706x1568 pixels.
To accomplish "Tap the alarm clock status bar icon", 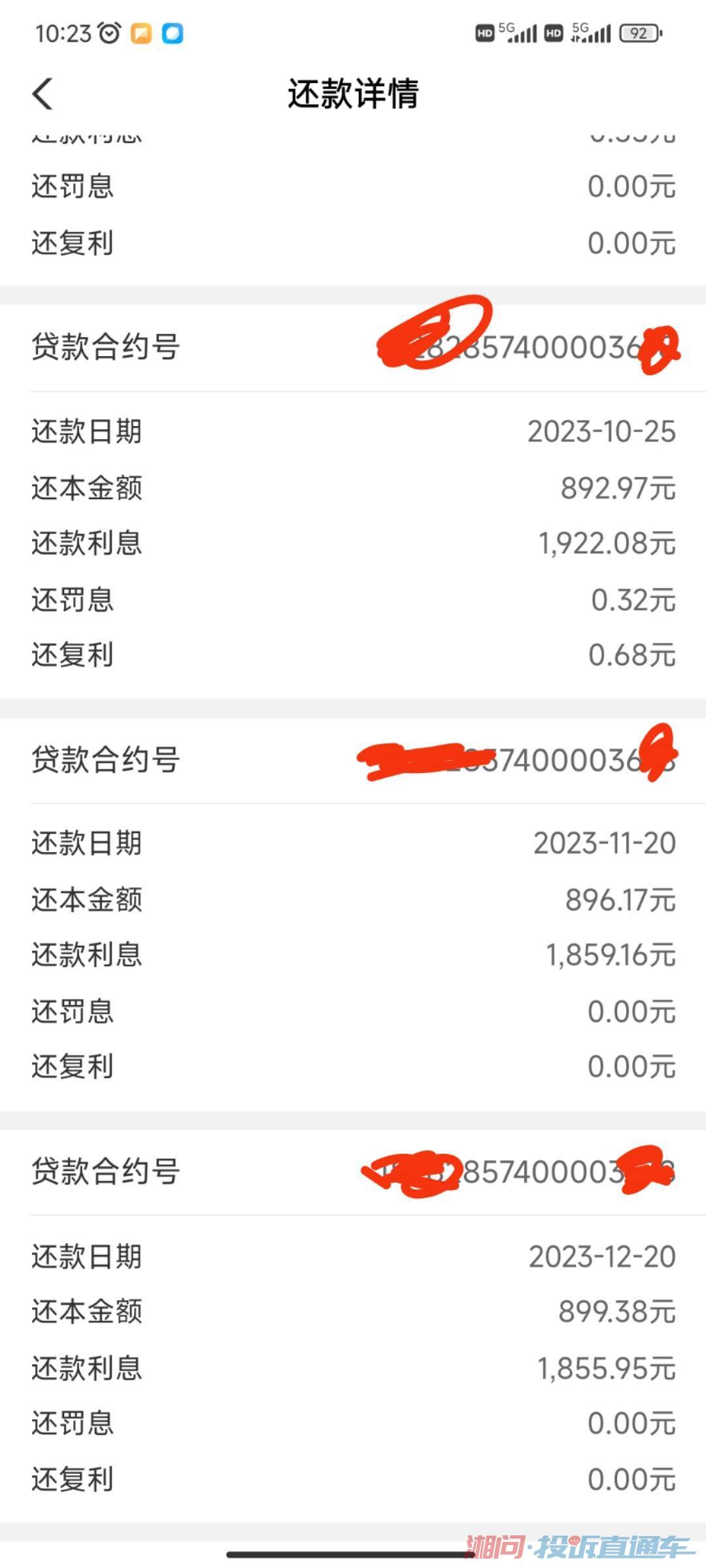I will pos(110,32).
